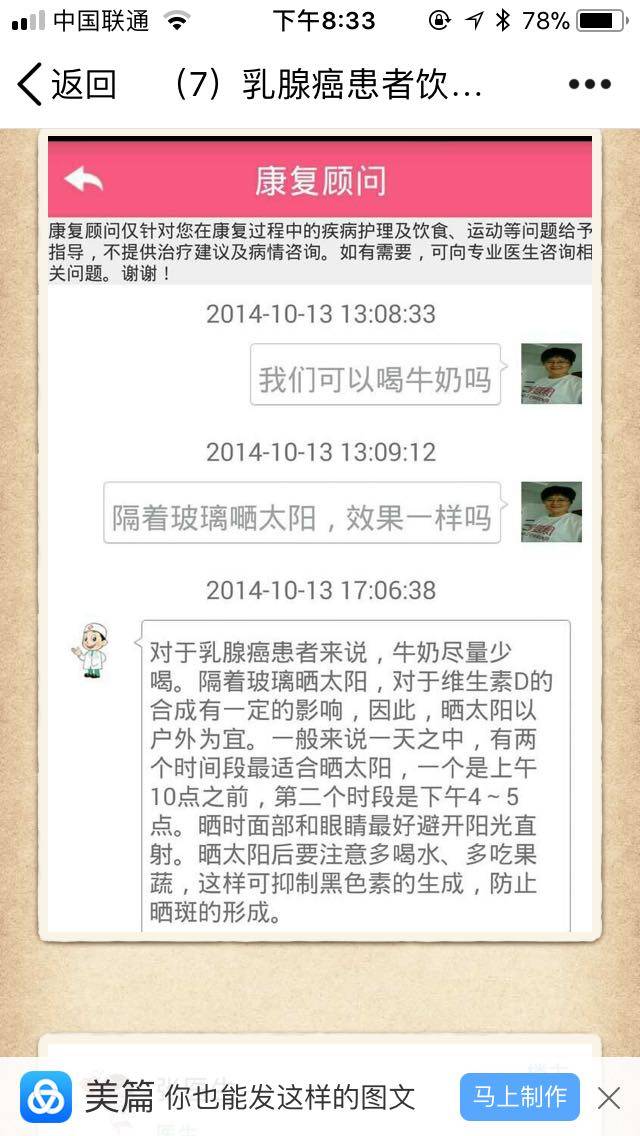Tap the 马上制作 button

[x=520, y=1097]
